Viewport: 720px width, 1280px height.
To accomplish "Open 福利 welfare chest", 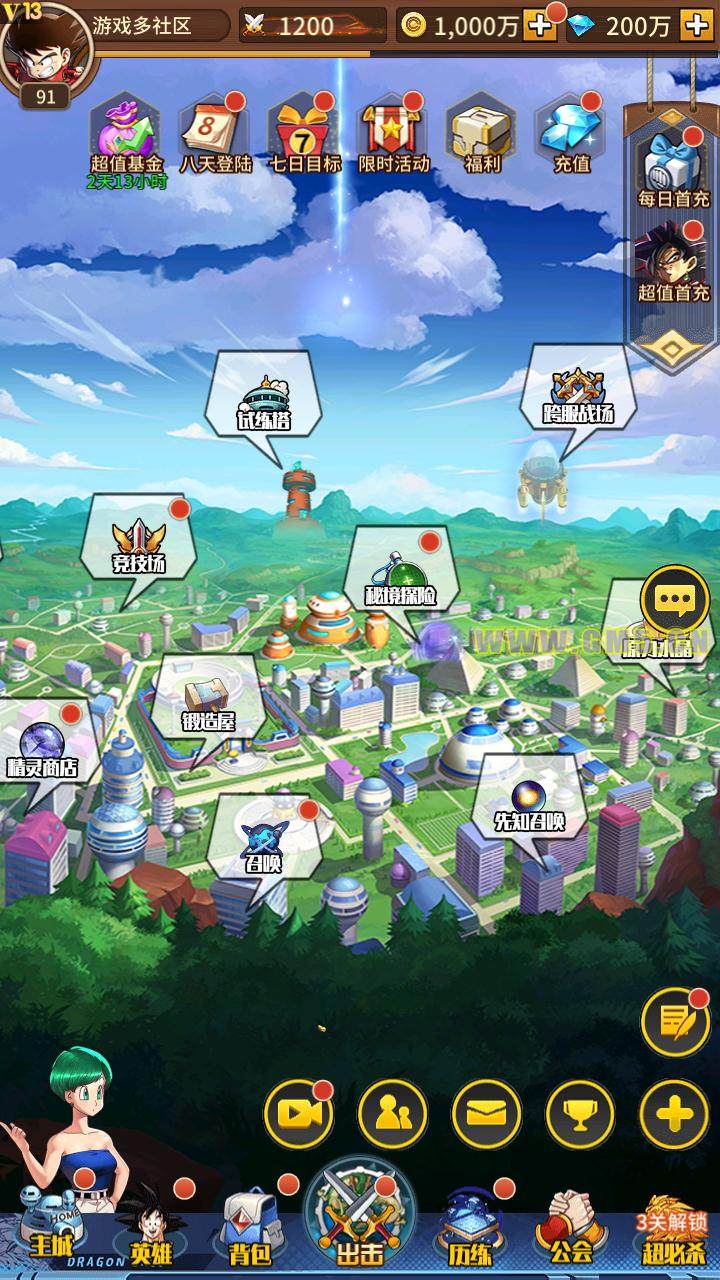I will (481, 135).
